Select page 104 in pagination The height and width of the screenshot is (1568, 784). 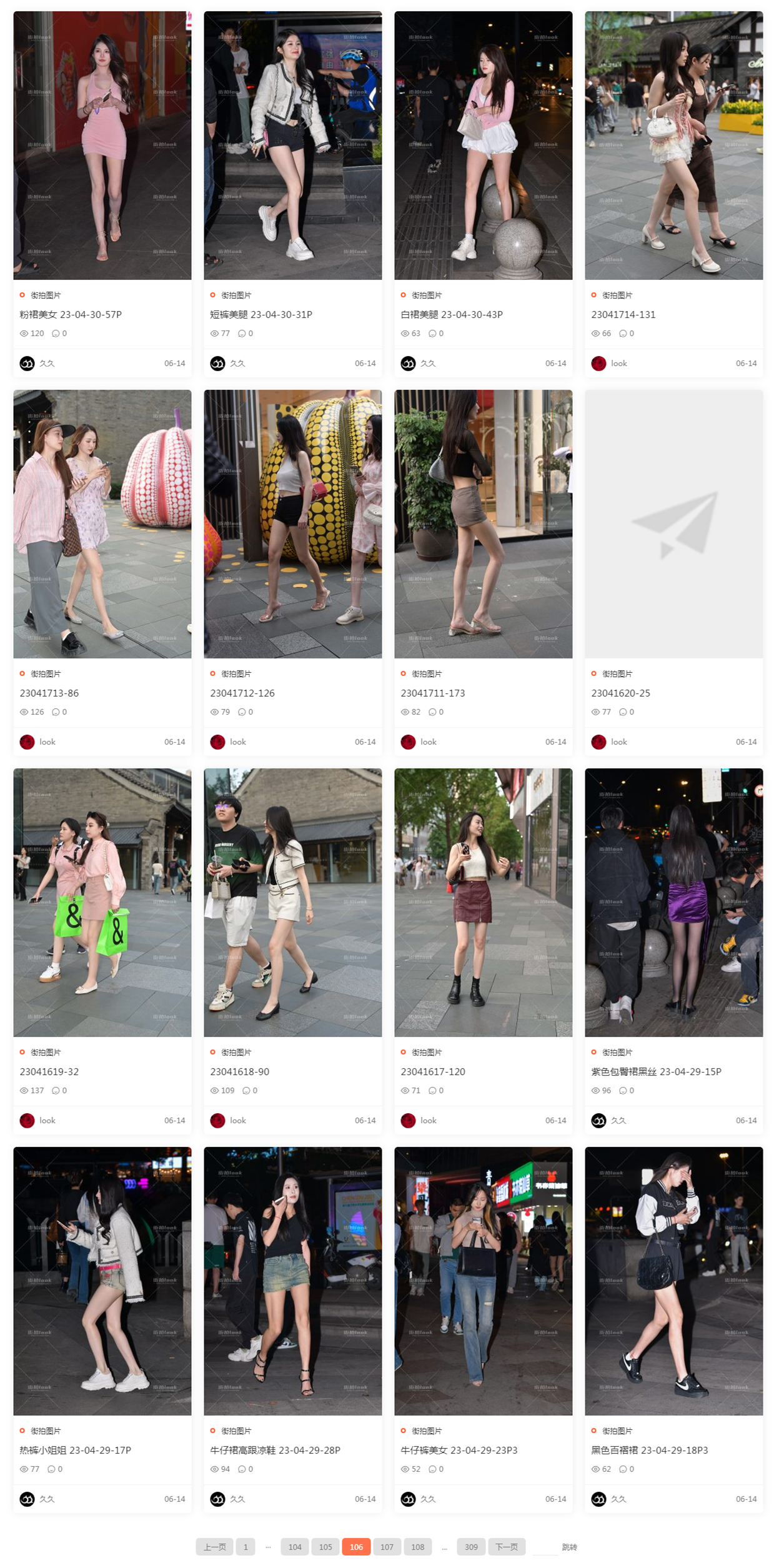[x=295, y=1547]
